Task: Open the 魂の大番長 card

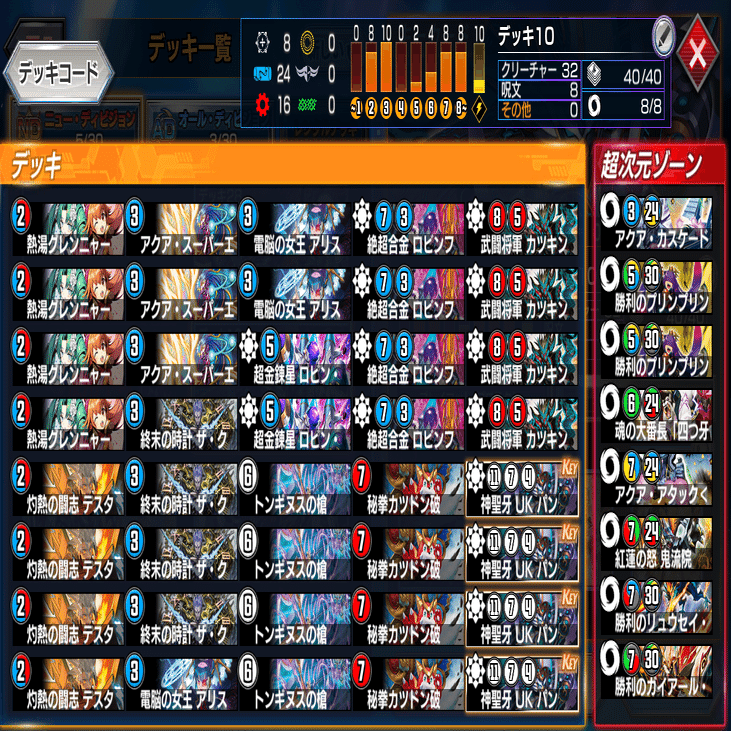Action: pyautogui.click(x=655, y=413)
